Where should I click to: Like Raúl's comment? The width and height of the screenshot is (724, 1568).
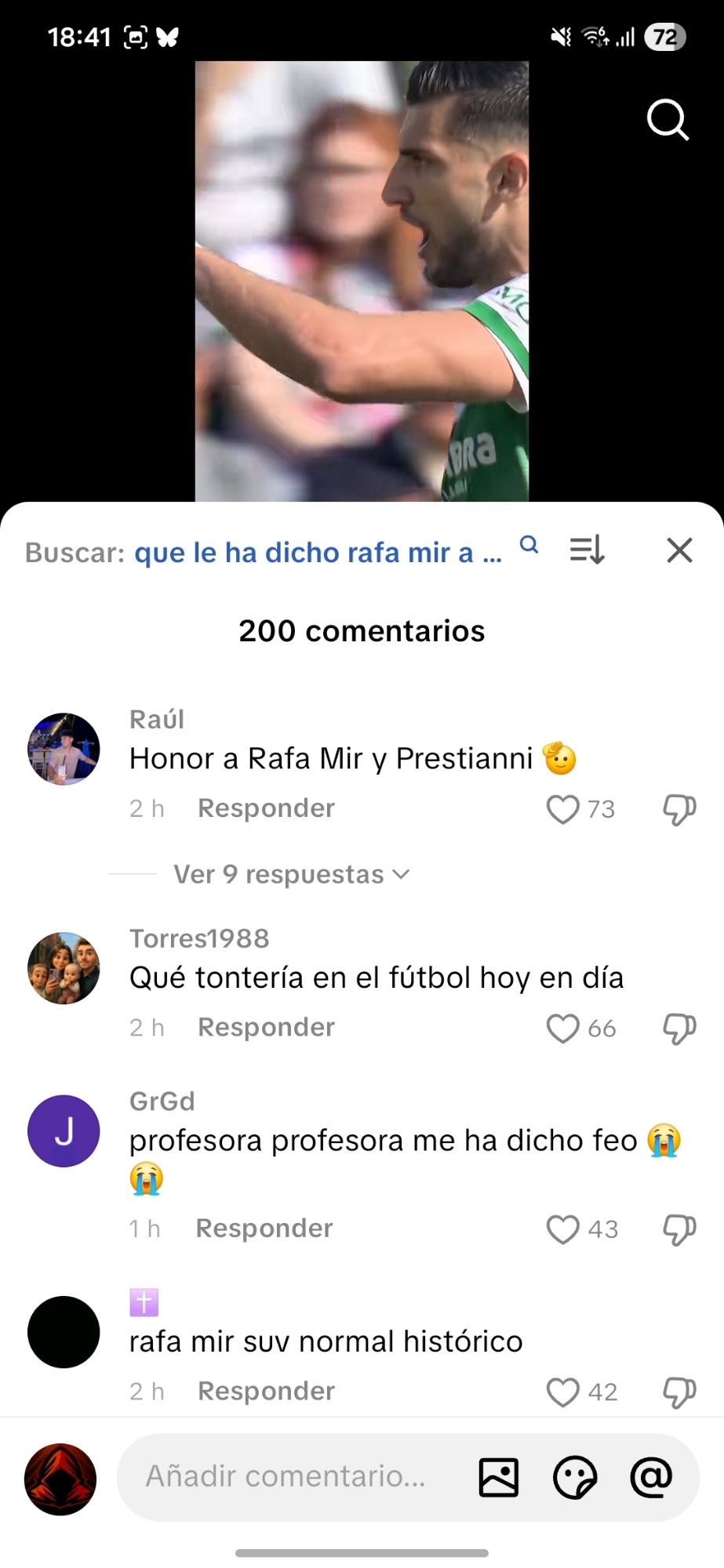tap(562, 809)
